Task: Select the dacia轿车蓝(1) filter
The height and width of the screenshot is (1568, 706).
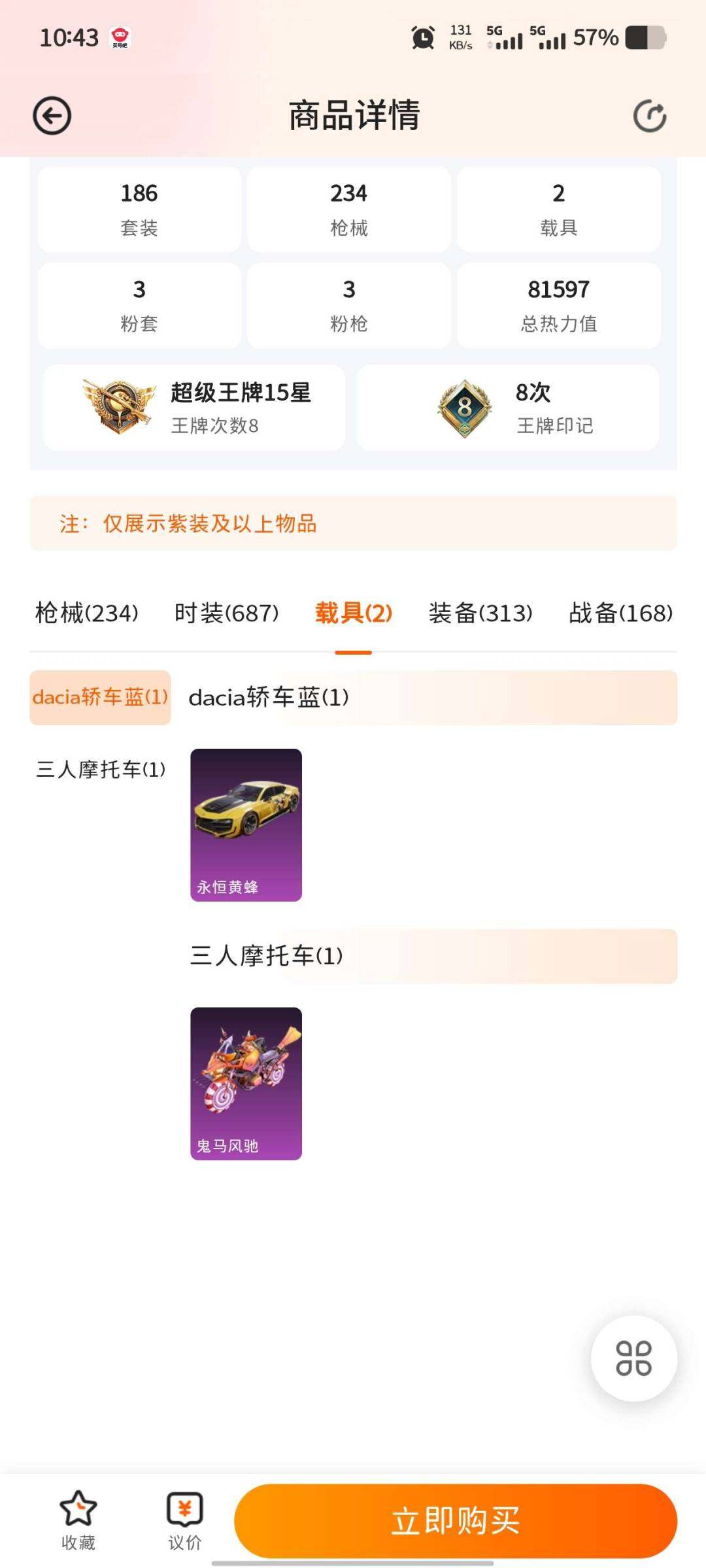Action: coord(99,697)
